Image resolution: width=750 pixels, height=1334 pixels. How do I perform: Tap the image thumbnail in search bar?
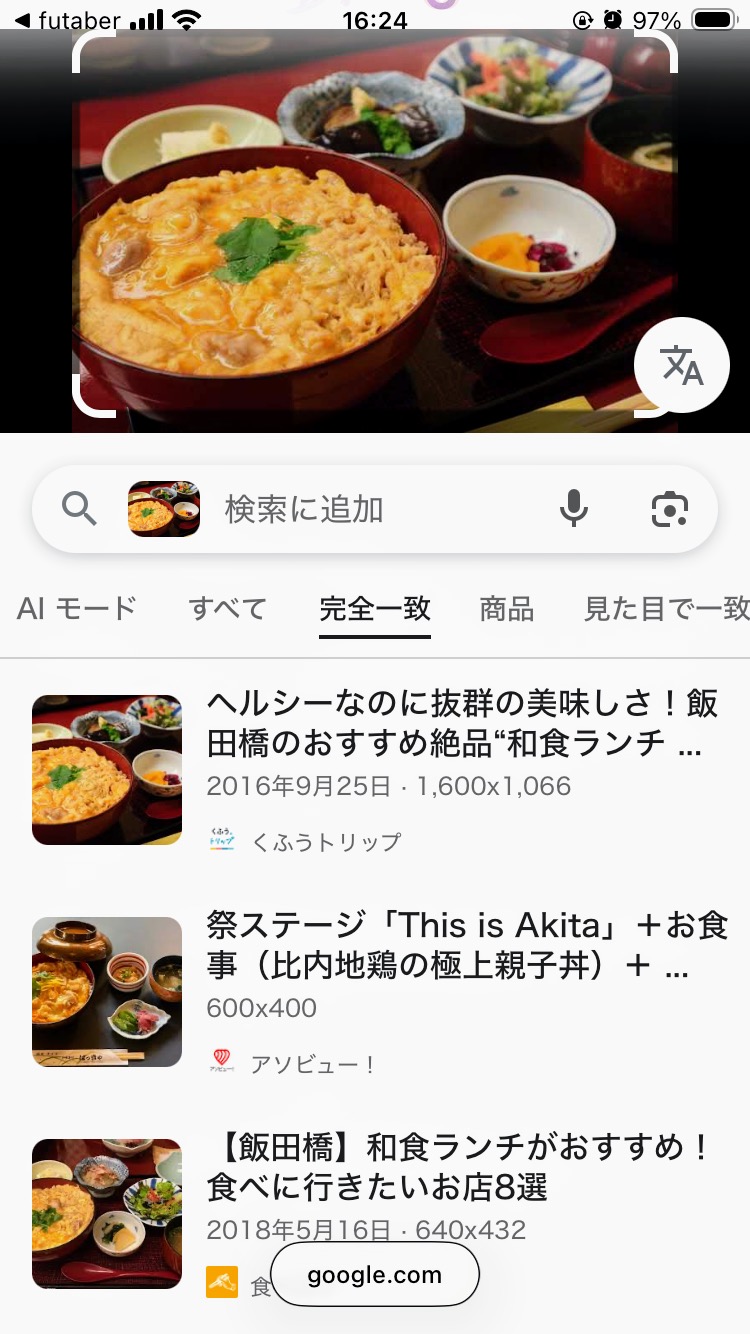[164, 510]
